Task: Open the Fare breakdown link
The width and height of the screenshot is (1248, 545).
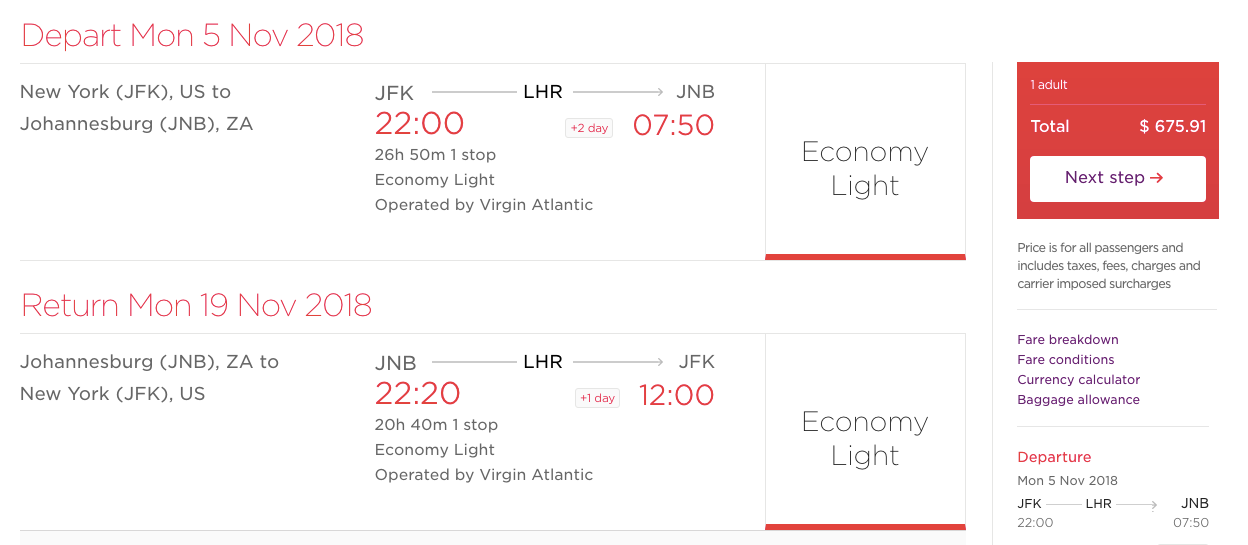Action: [x=1067, y=340]
